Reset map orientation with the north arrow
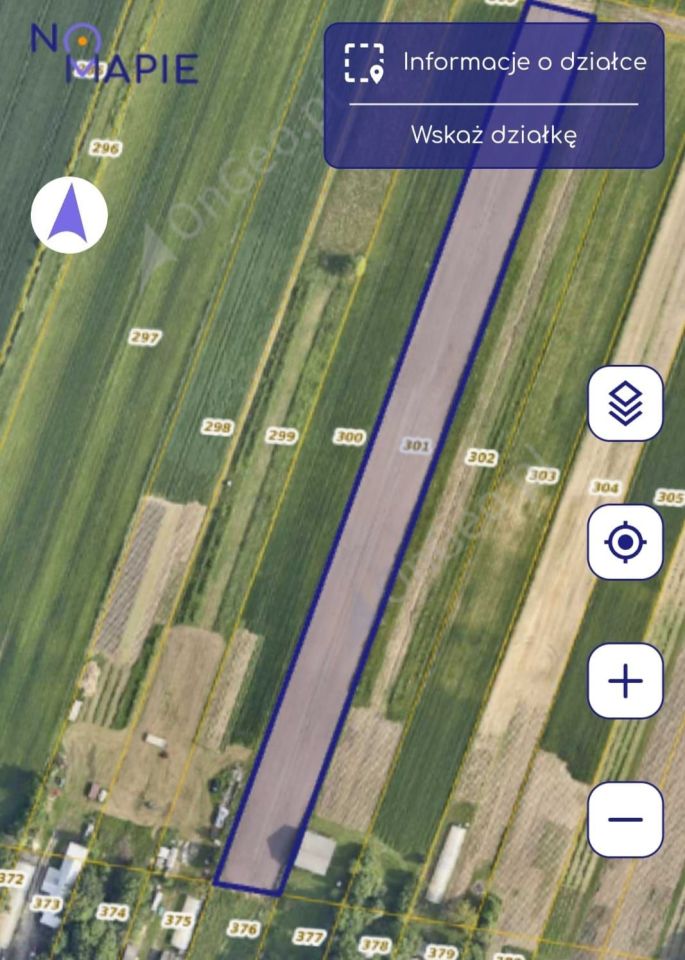This screenshot has height=960, width=685. [x=69, y=215]
